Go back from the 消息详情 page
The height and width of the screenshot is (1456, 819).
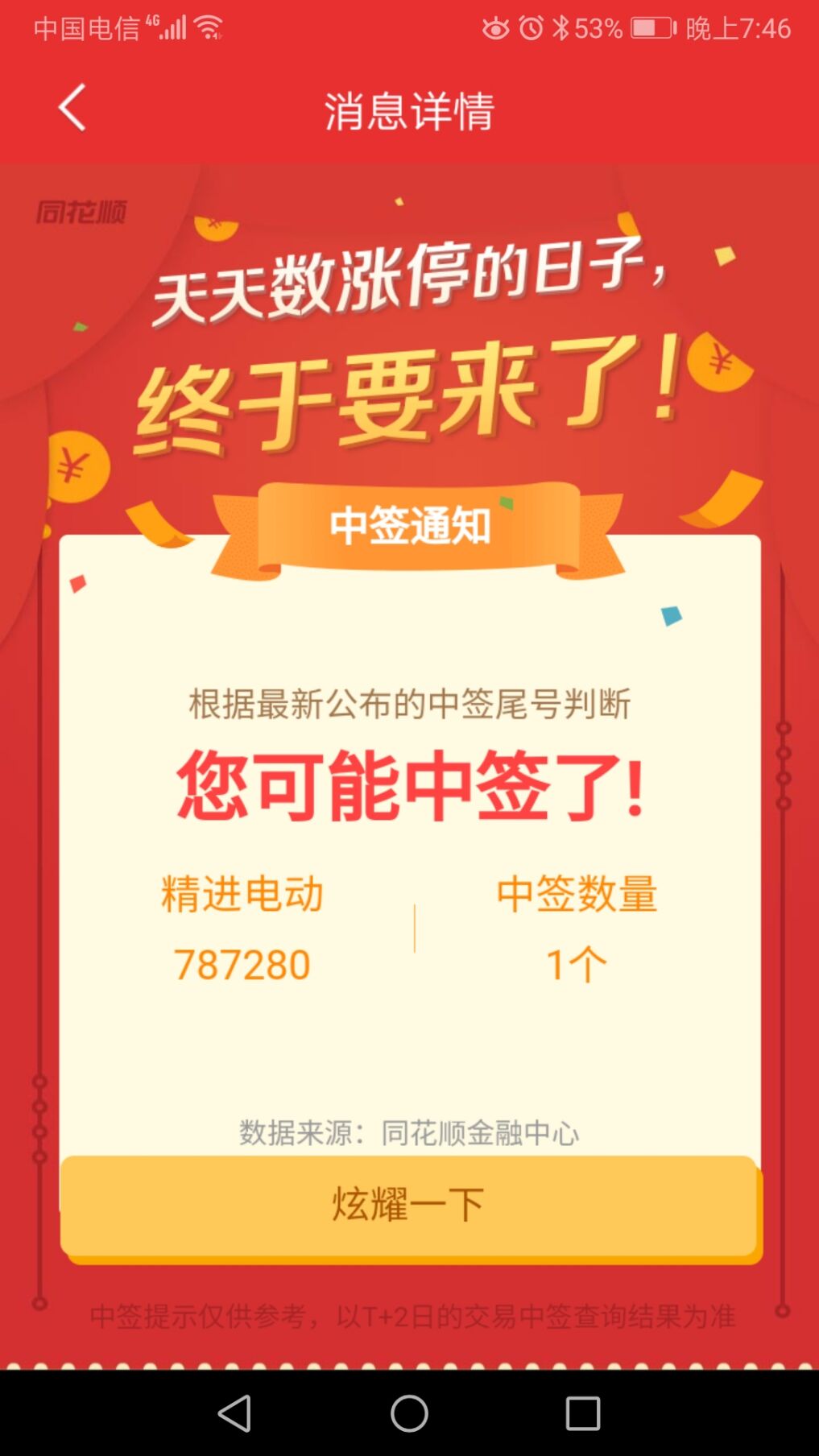[72, 108]
